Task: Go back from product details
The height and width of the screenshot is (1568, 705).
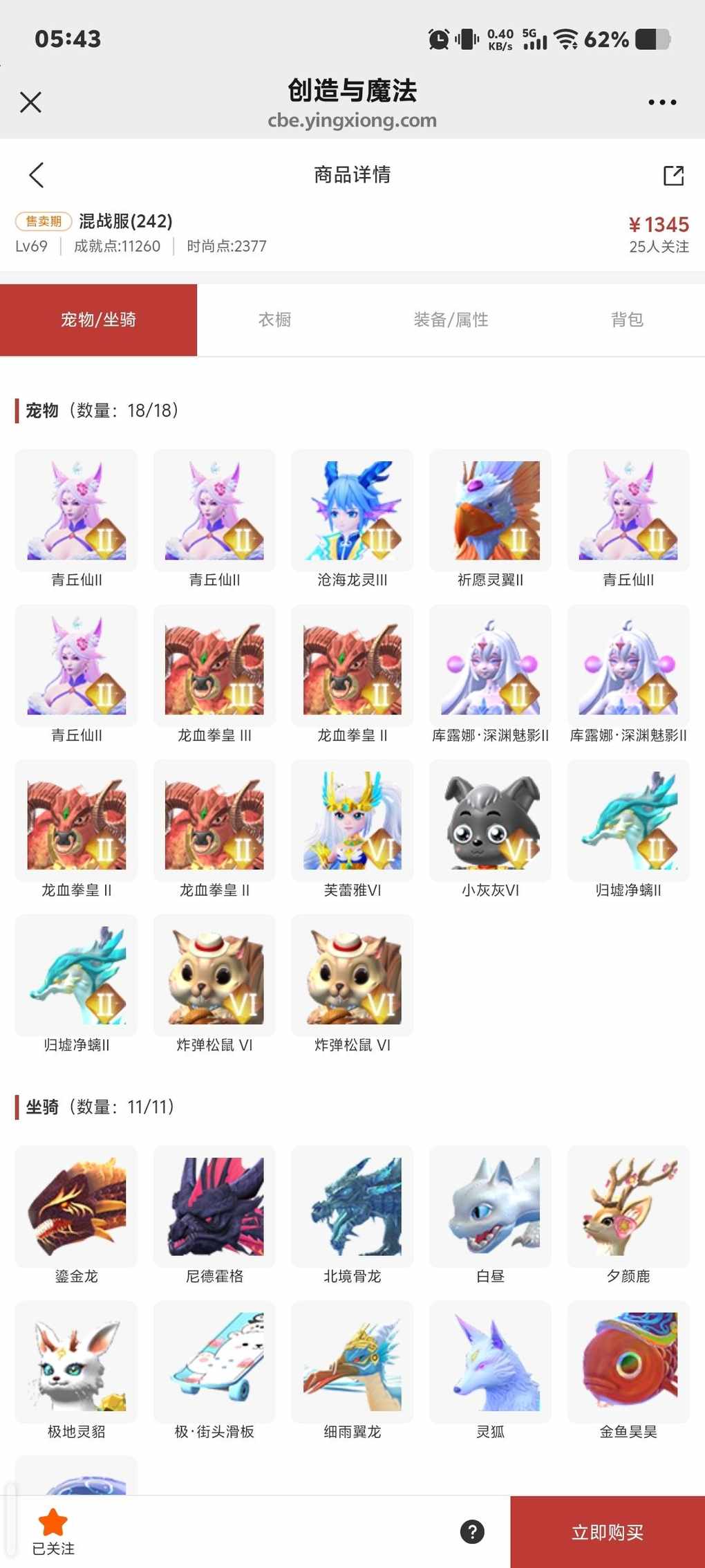Action: pyautogui.click(x=37, y=175)
